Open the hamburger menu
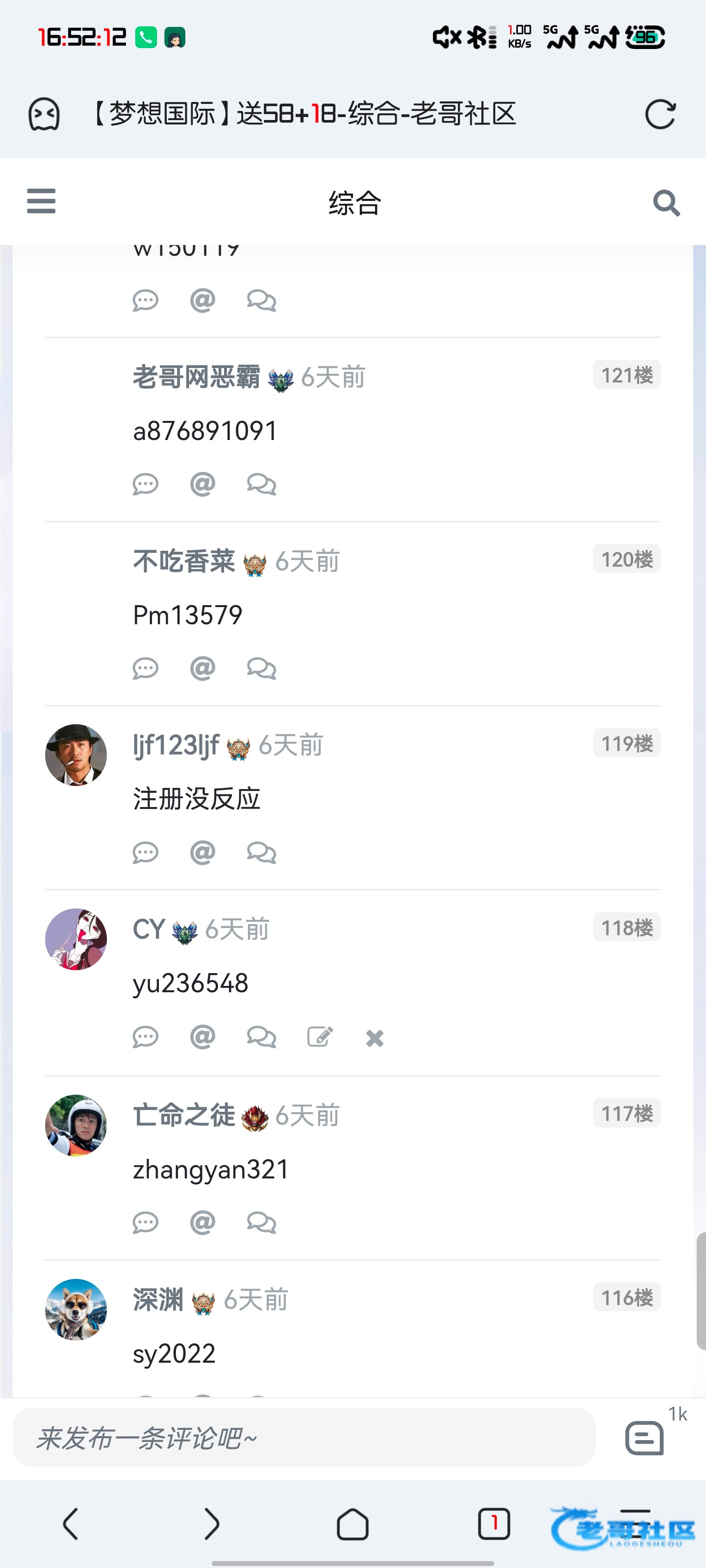This screenshot has height=1568, width=706. pyautogui.click(x=41, y=201)
